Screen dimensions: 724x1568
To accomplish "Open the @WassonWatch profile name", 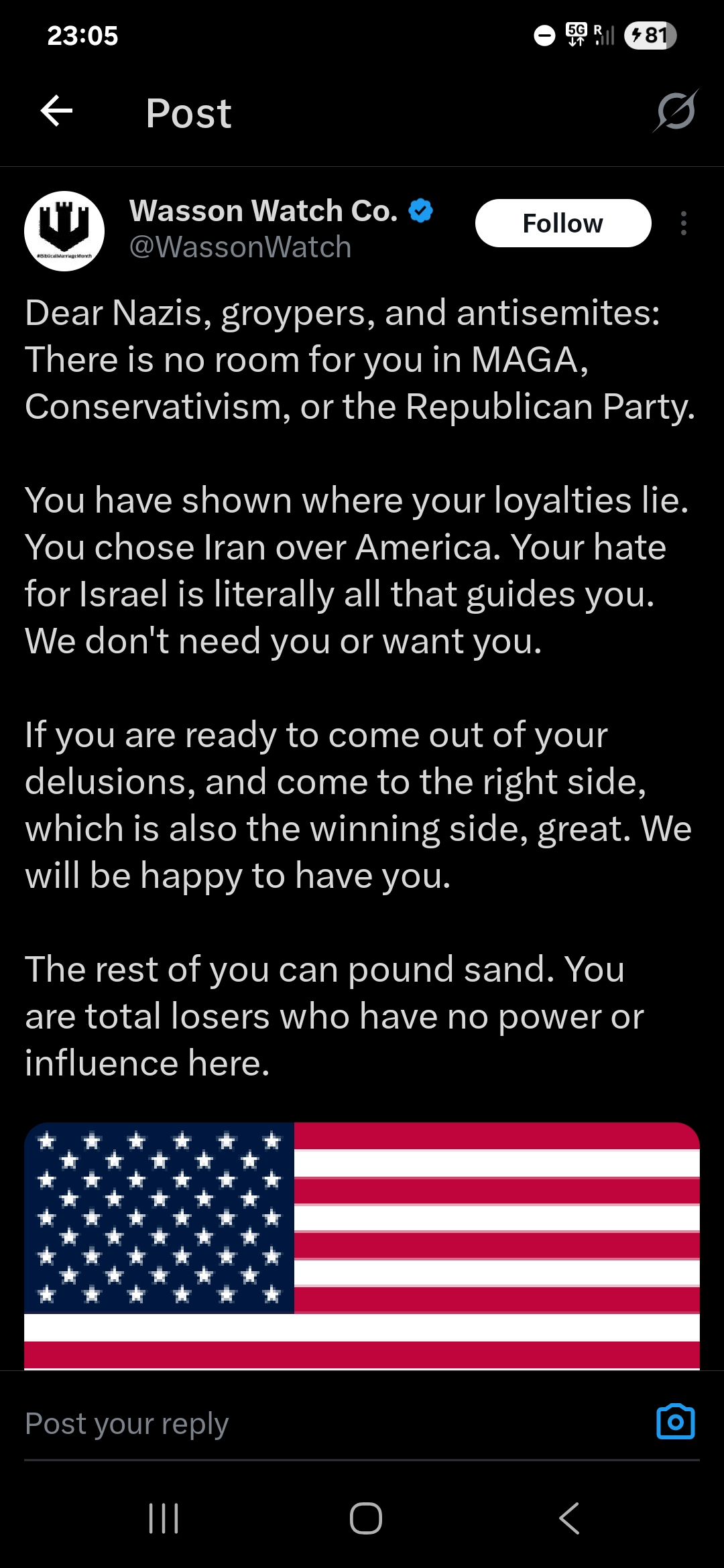I will click(240, 247).
